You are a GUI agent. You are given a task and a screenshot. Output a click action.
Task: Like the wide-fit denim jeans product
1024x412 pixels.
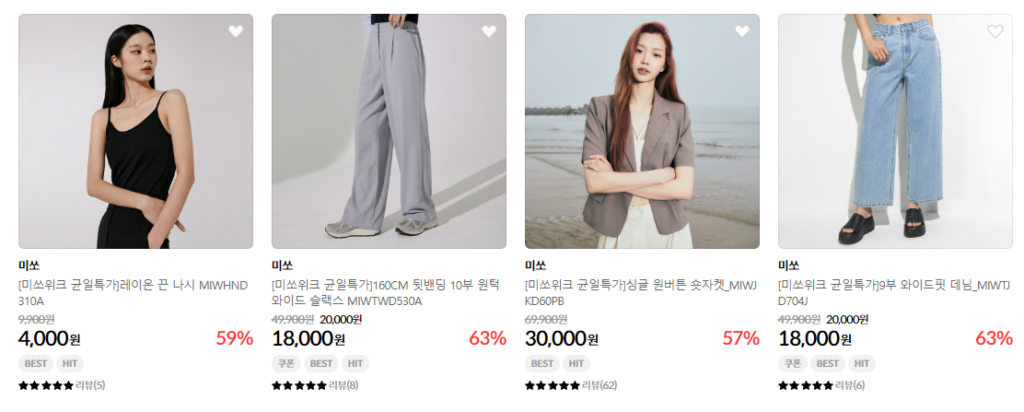point(995,32)
